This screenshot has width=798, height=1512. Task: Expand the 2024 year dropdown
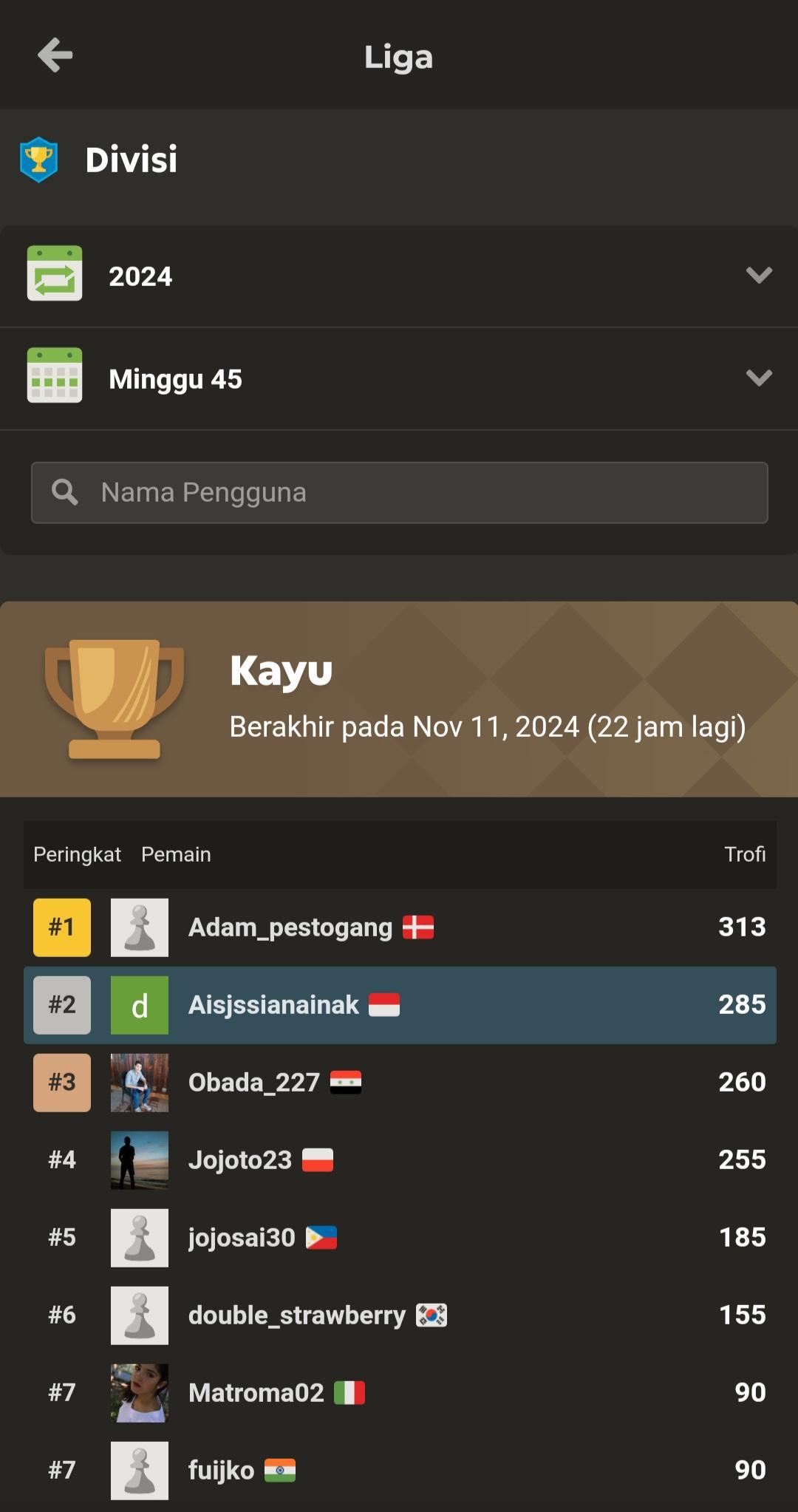pyautogui.click(x=399, y=276)
